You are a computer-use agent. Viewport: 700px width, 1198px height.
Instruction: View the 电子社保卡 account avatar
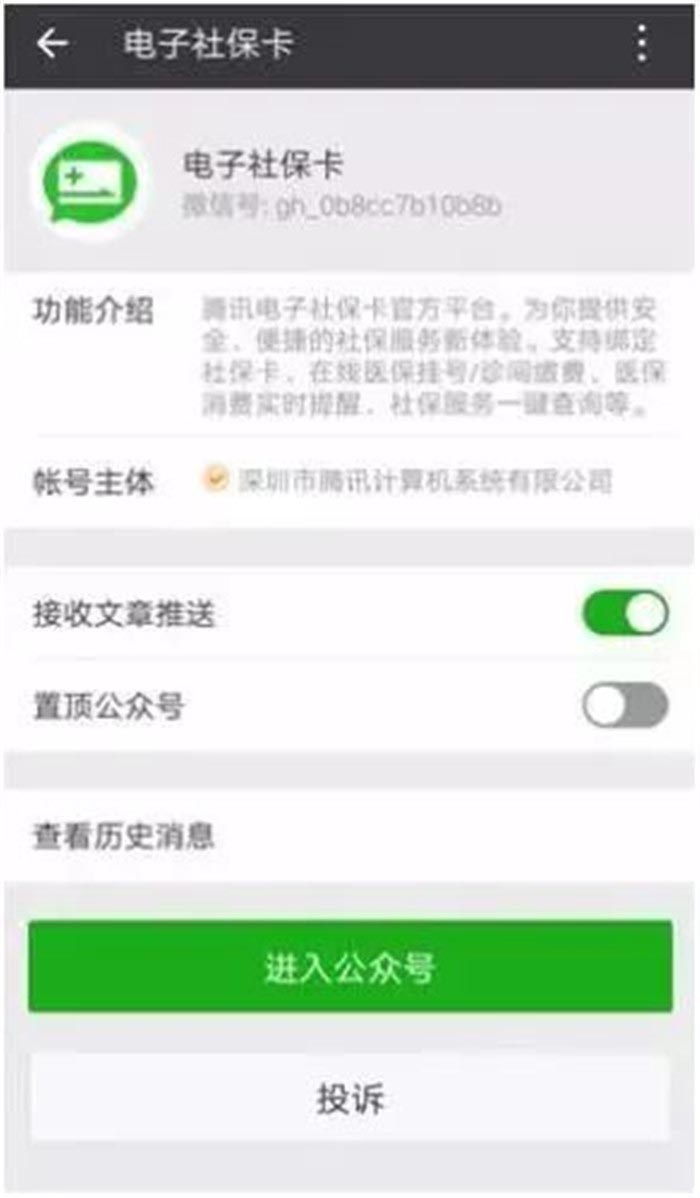(89, 181)
